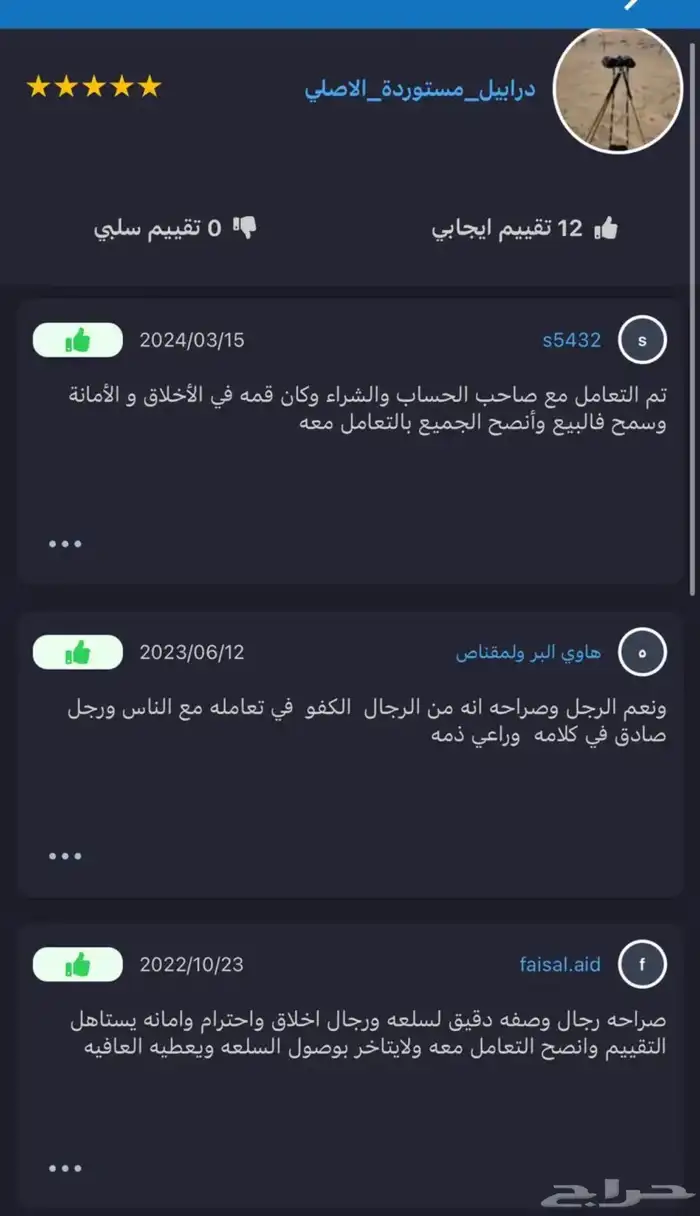Open reviewer هاوي البر ولمقناص's profile
The height and width of the screenshot is (1216, 700).
[529, 653]
